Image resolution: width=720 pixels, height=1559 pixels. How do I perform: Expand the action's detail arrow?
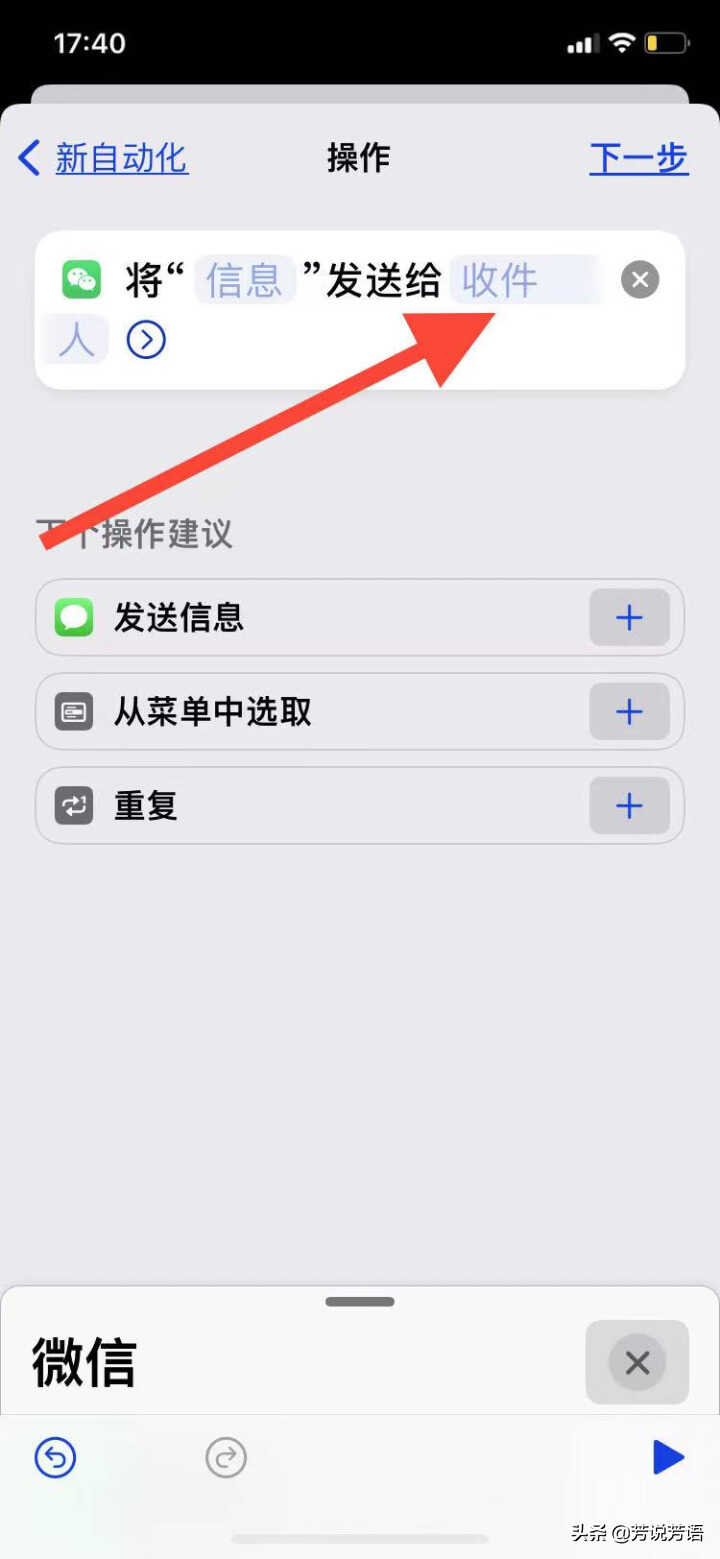(x=146, y=341)
